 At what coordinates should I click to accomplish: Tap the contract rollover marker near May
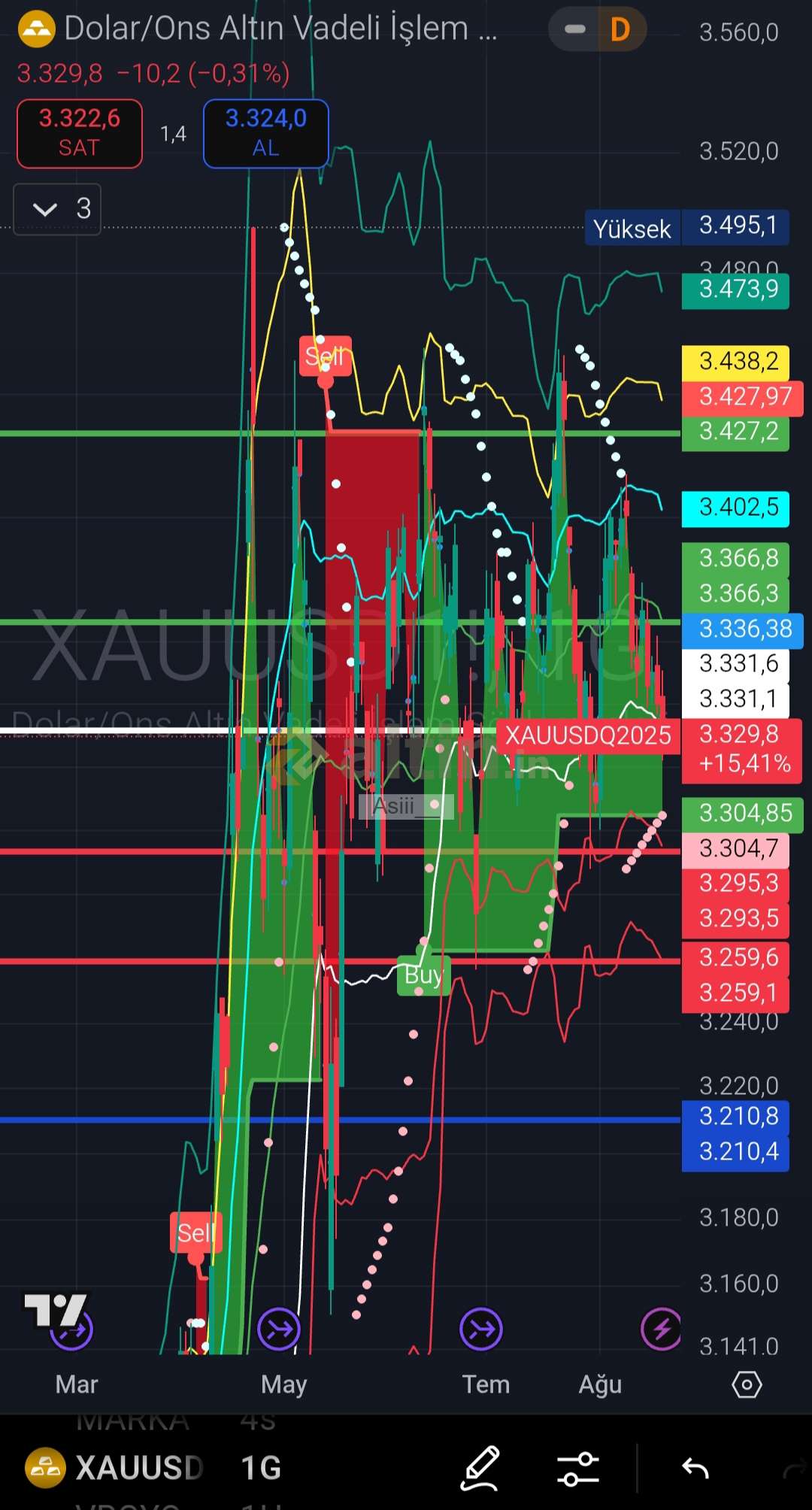tap(279, 1329)
